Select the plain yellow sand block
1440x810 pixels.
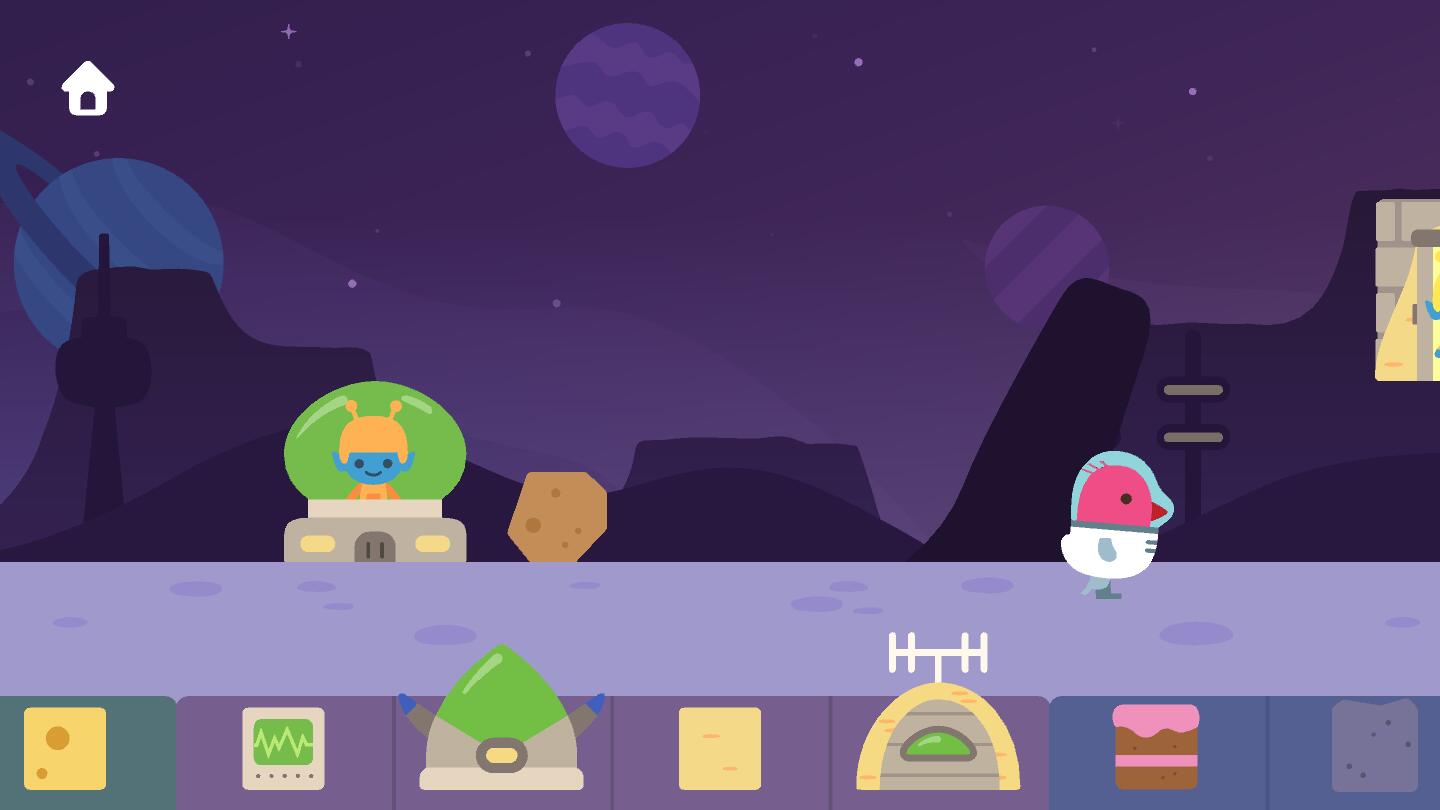click(720, 749)
